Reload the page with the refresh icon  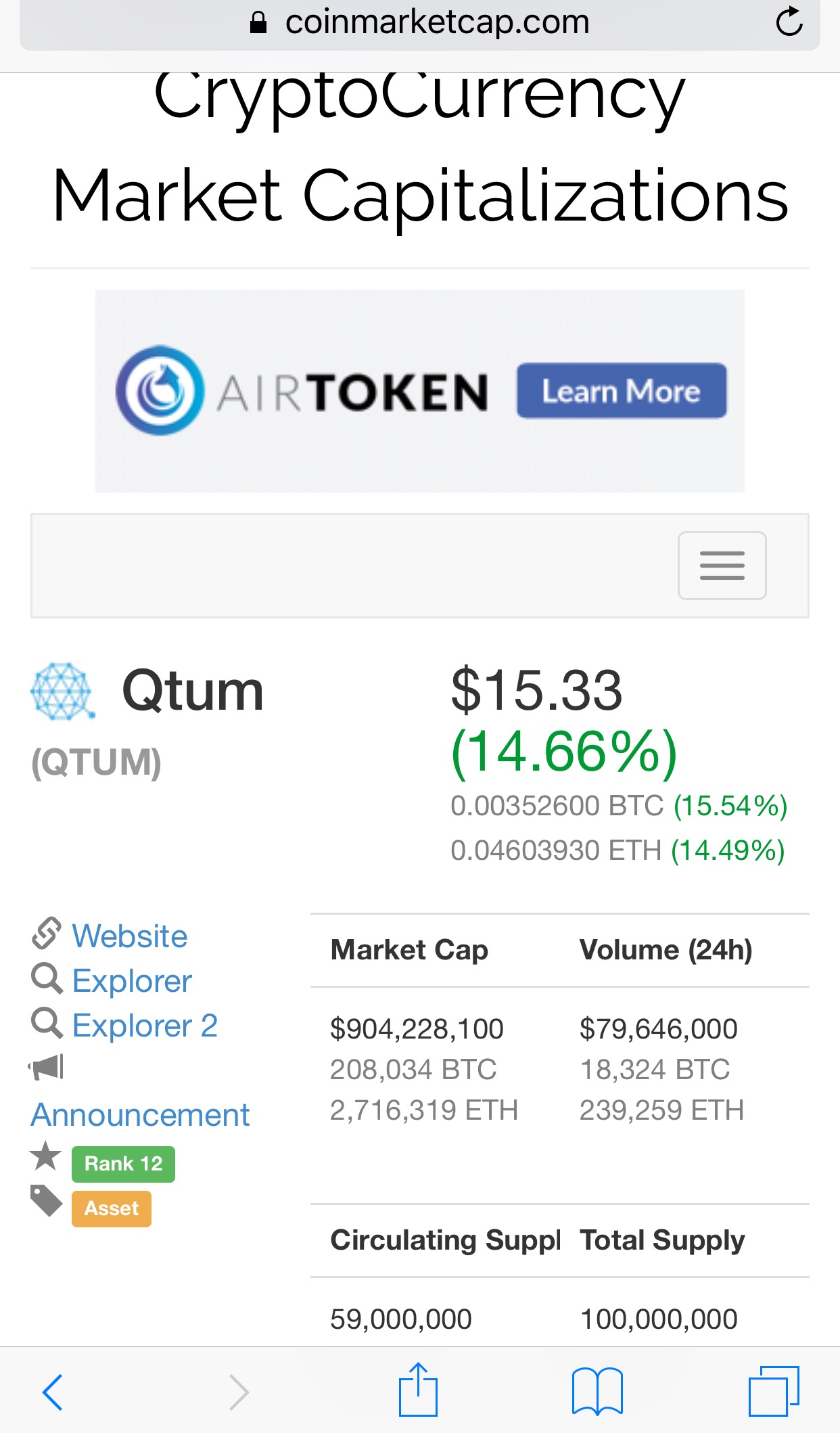(789, 22)
